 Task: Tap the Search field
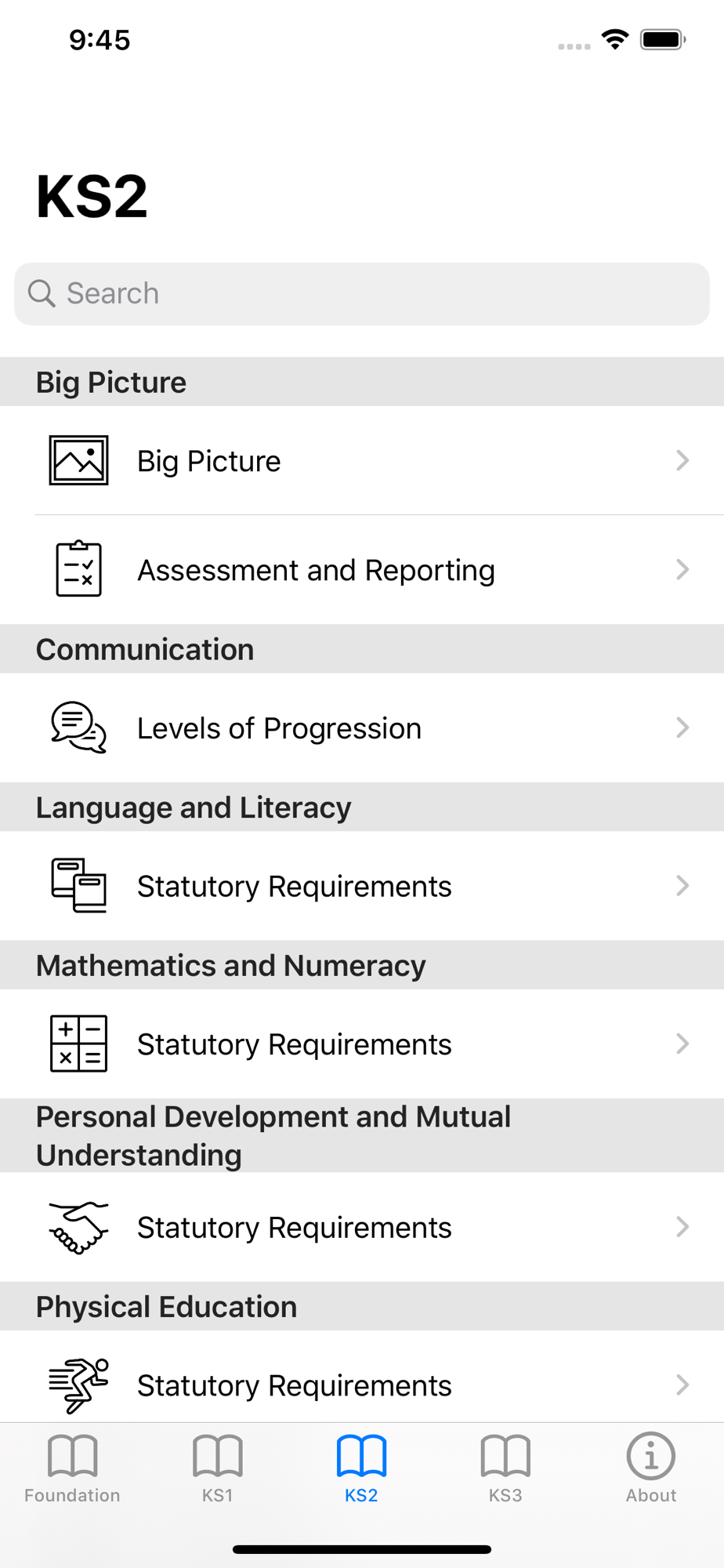pos(362,294)
